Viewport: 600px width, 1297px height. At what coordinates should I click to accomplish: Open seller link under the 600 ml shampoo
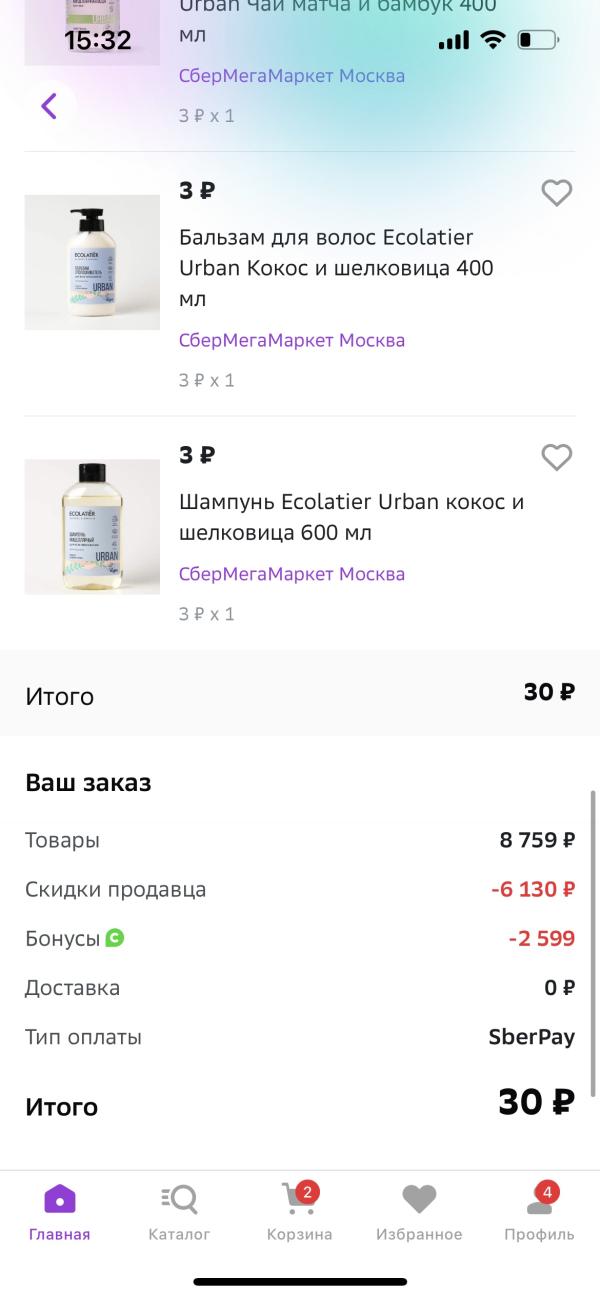tap(292, 574)
